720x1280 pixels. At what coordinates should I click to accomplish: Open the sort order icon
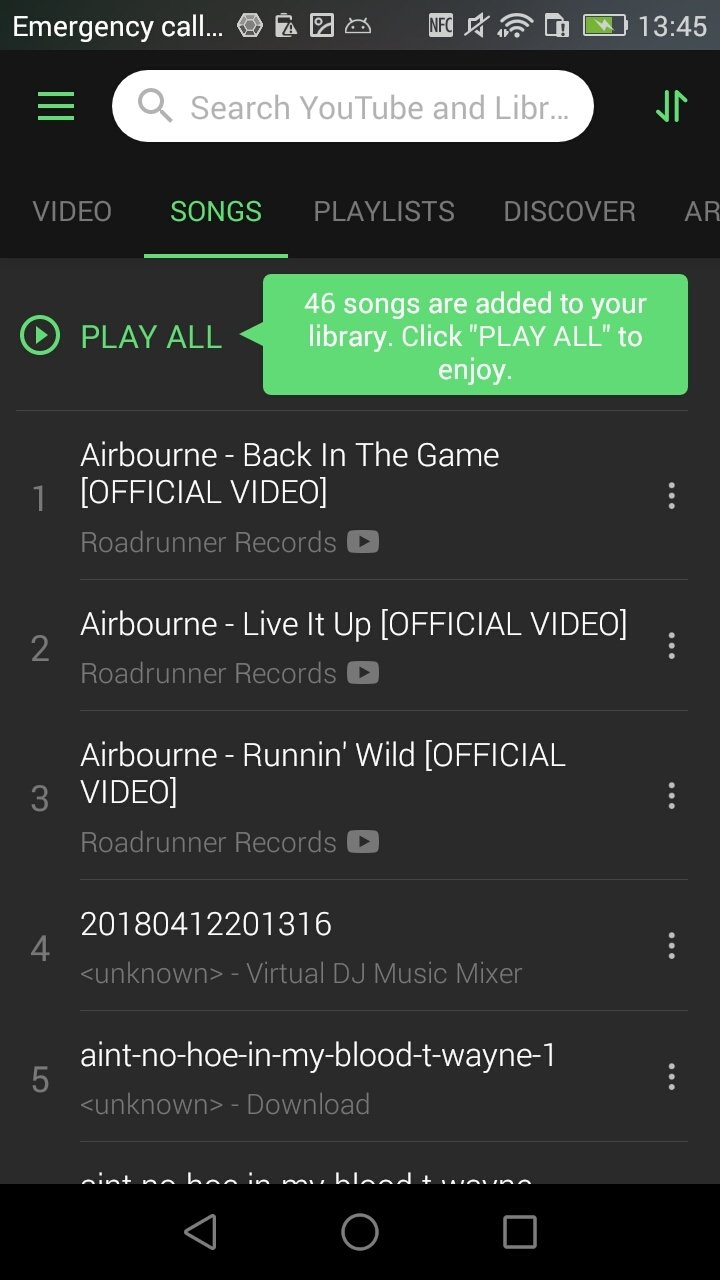[671, 106]
